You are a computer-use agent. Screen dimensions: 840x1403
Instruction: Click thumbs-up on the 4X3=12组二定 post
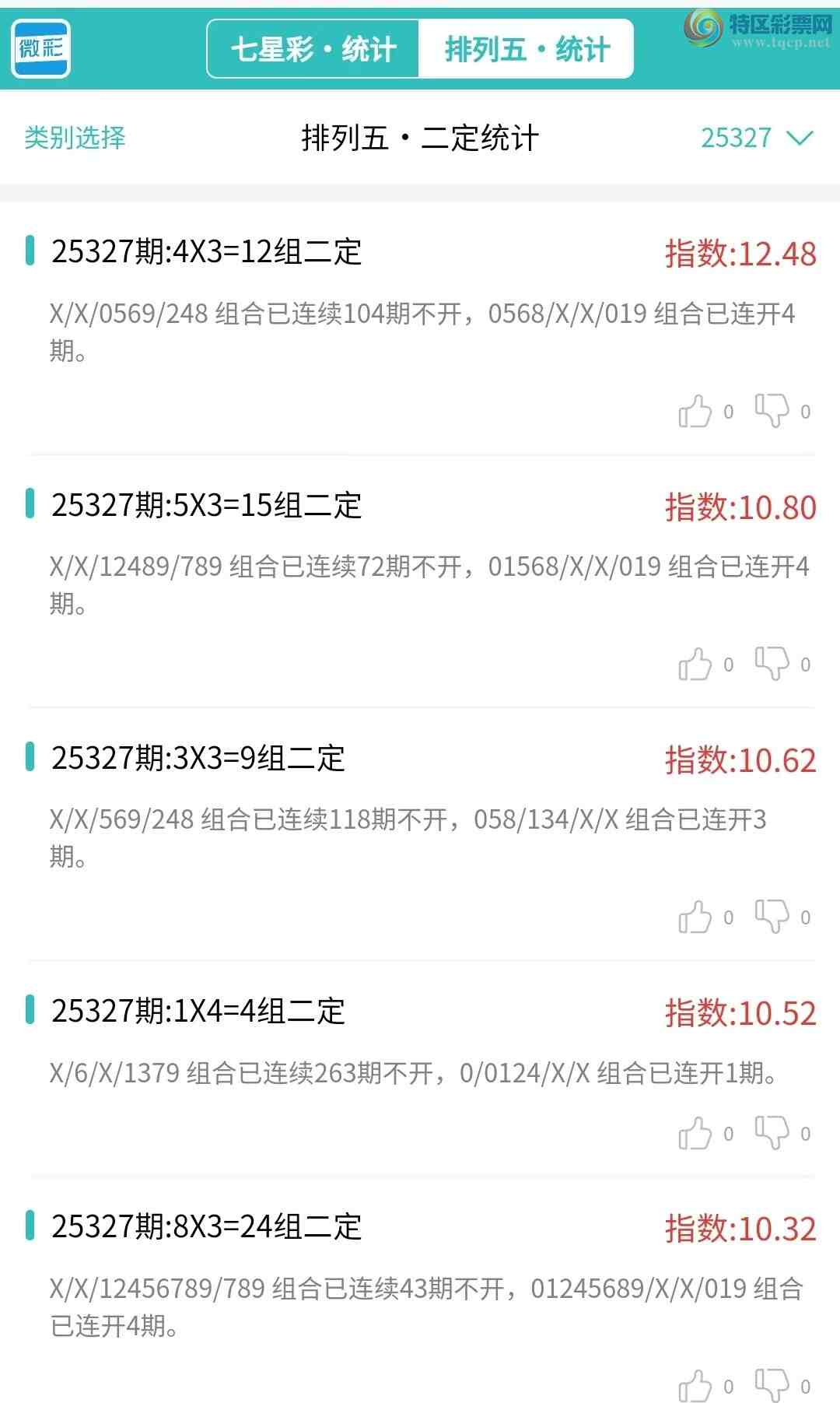696,411
